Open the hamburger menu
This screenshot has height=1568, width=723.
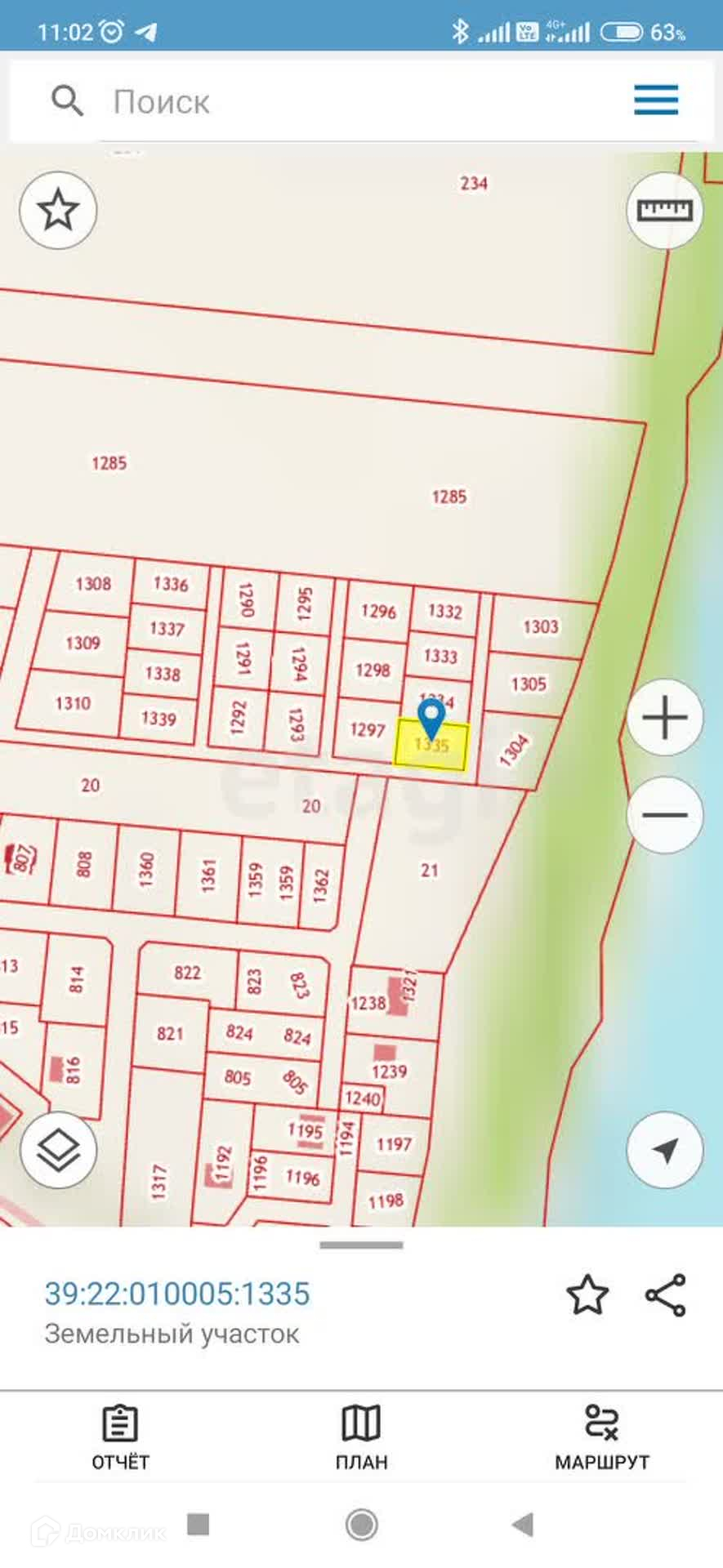tap(656, 100)
